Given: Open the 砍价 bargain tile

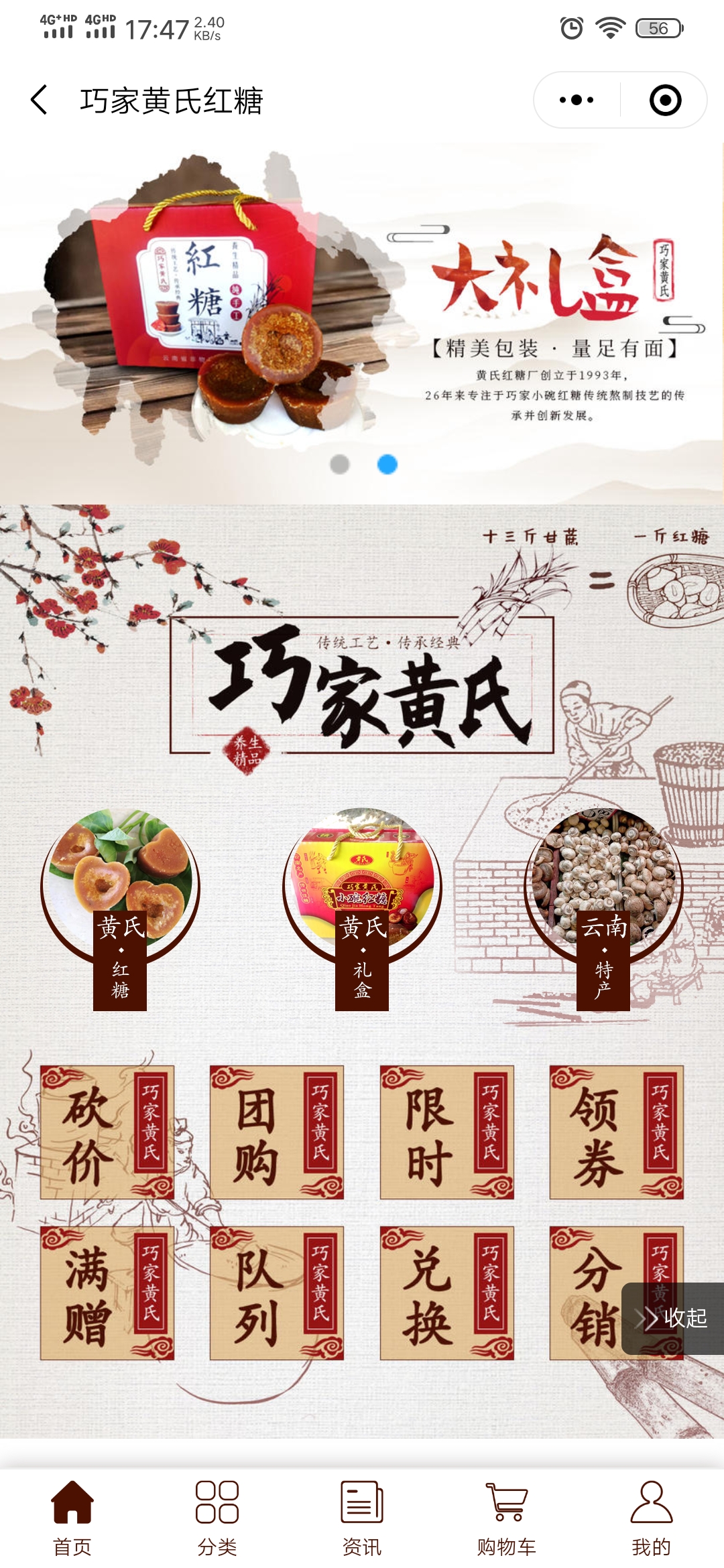Looking at the screenshot, I should 107,1132.
